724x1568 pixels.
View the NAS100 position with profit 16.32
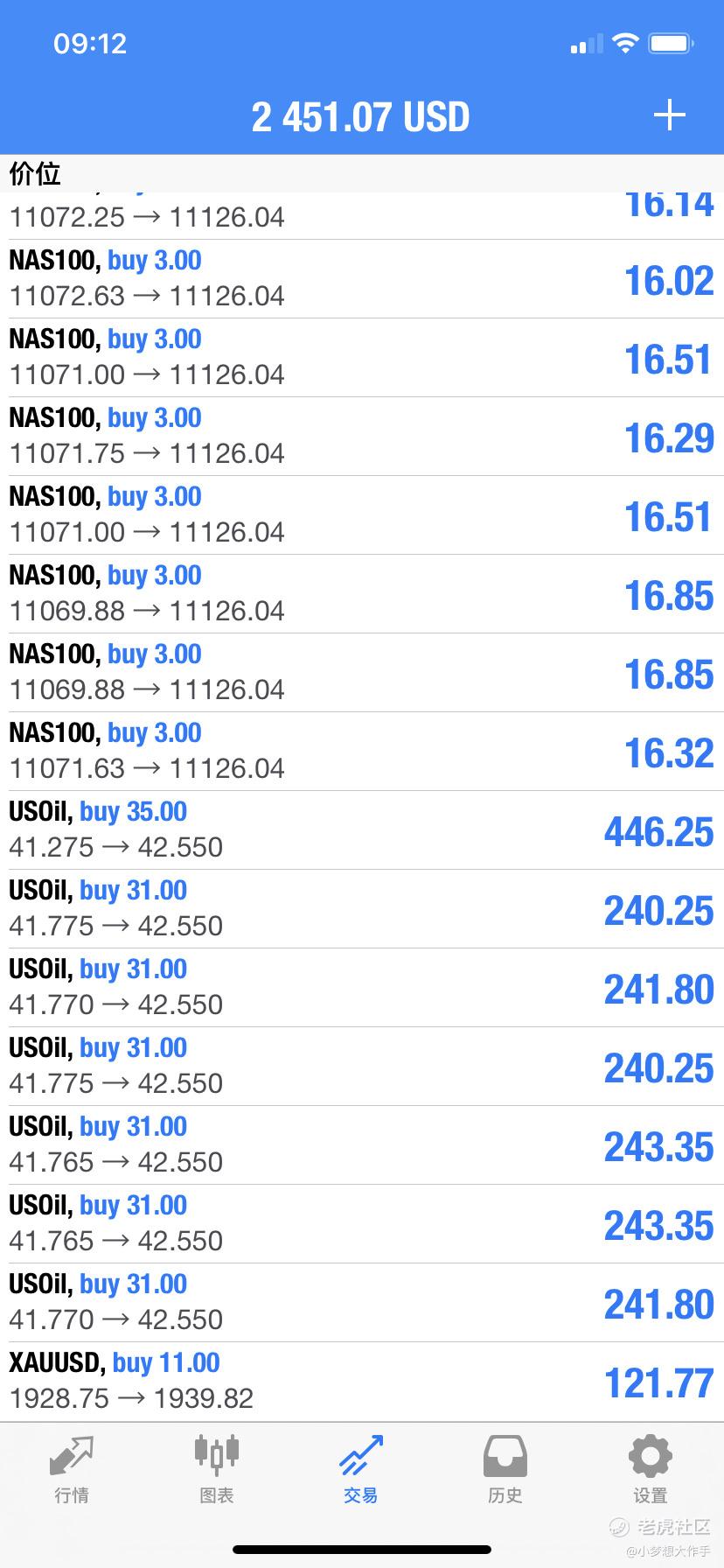(x=362, y=752)
